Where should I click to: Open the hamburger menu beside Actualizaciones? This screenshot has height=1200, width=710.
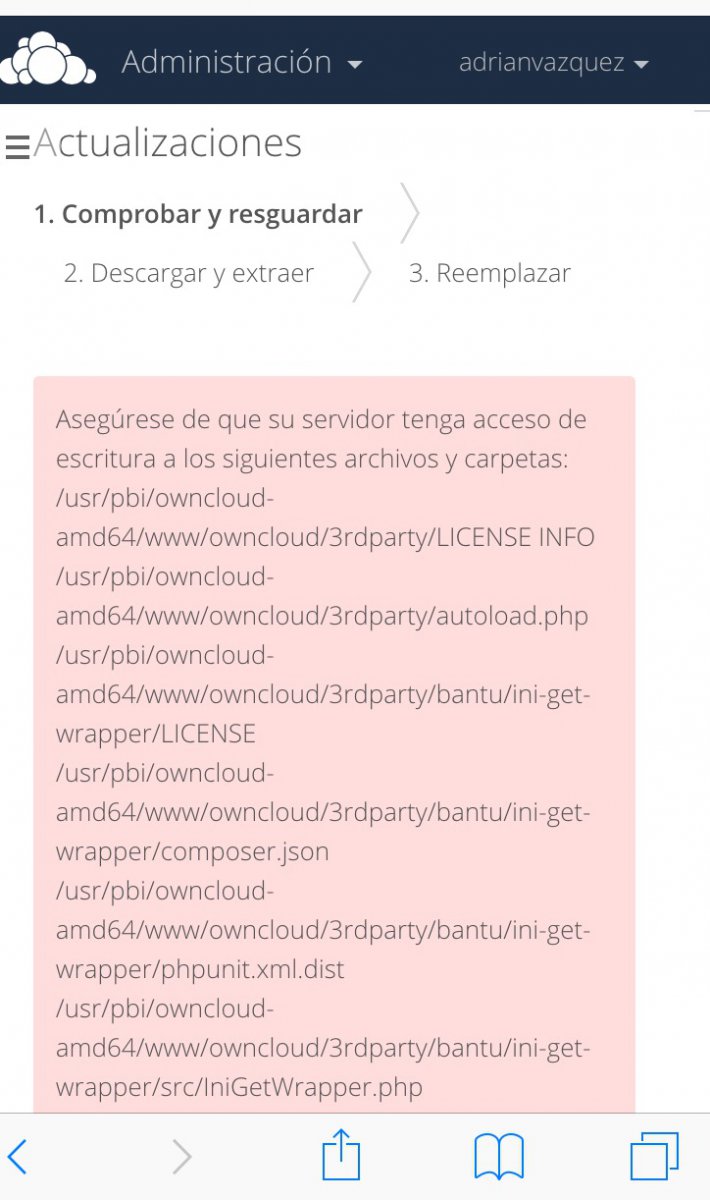pos(17,148)
